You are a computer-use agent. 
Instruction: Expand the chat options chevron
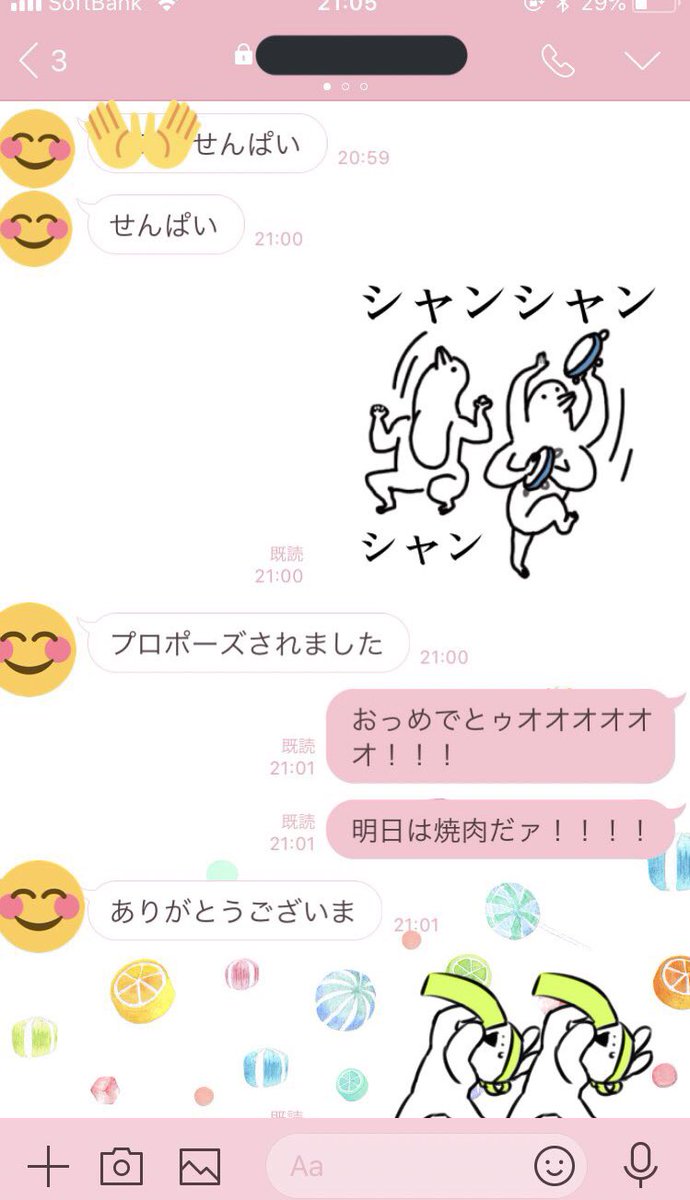point(641,61)
